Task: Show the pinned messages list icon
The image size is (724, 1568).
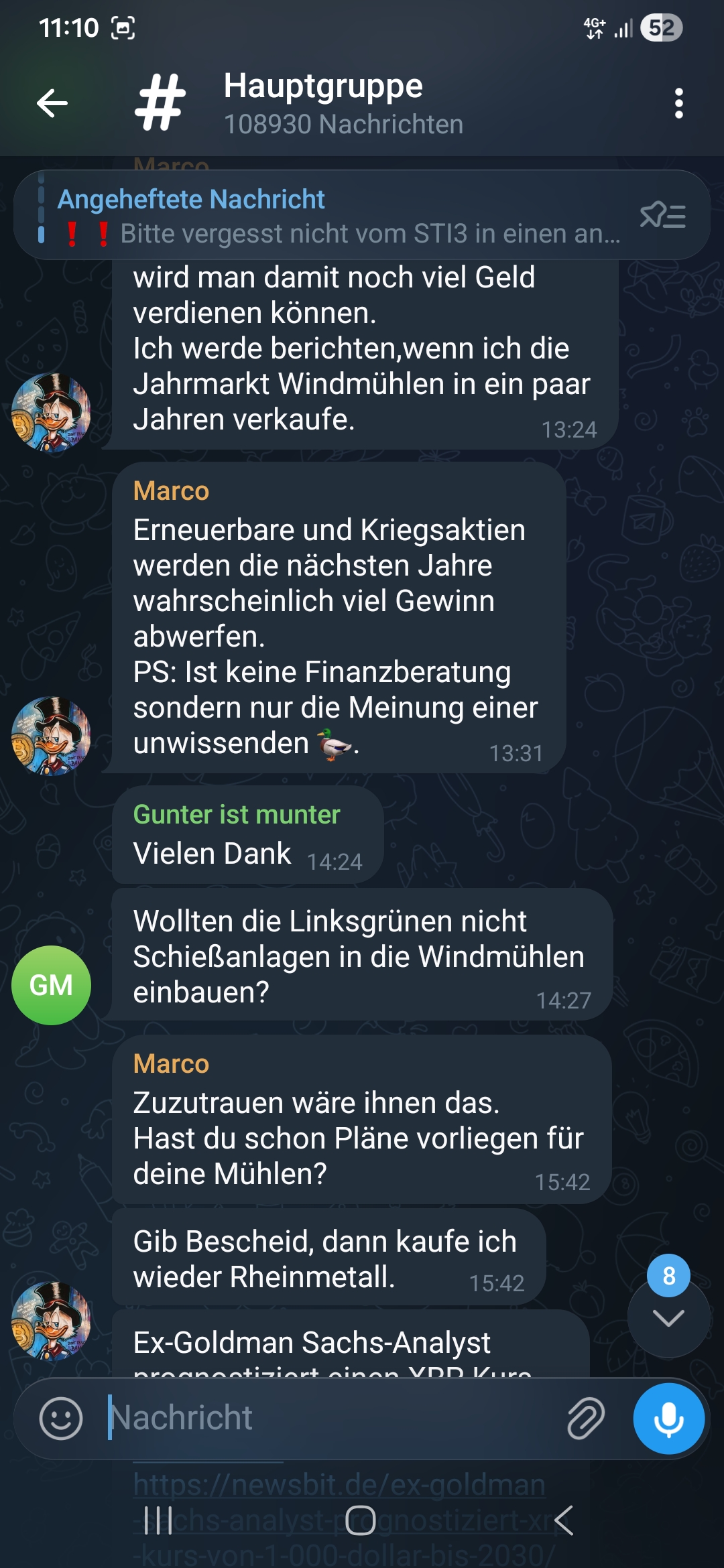Action: click(662, 216)
